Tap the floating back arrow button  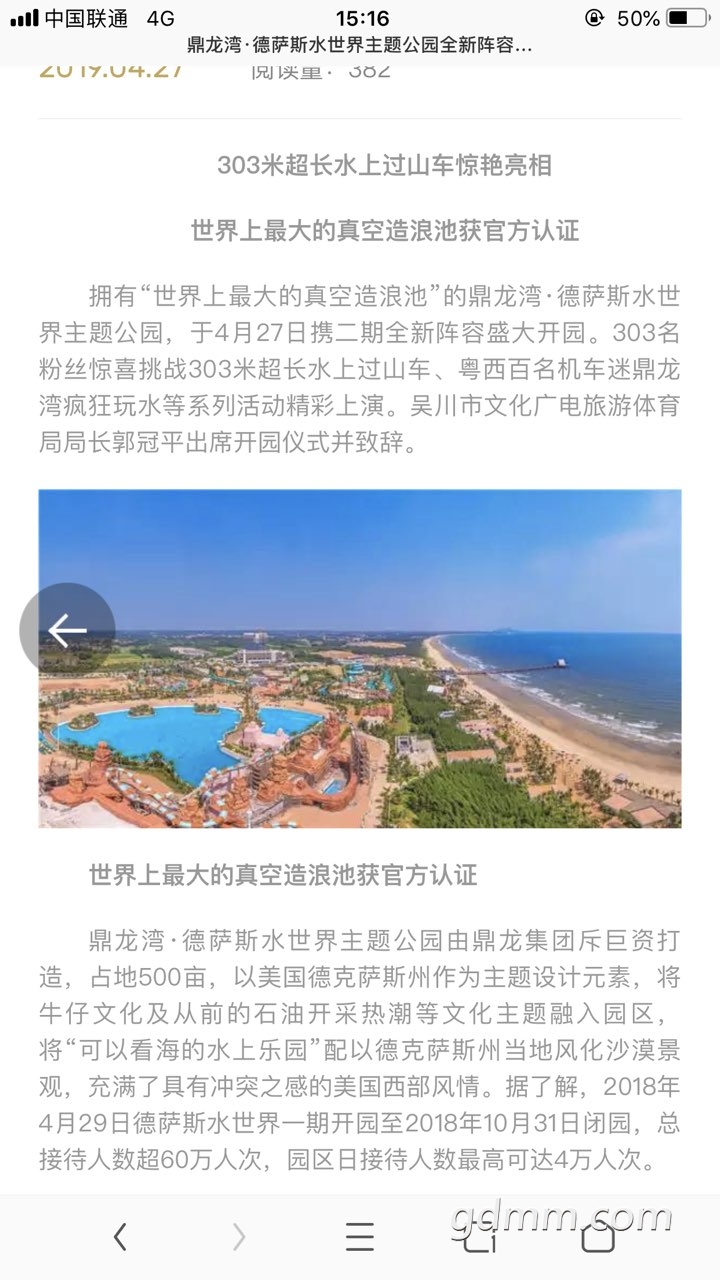coord(67,630)
